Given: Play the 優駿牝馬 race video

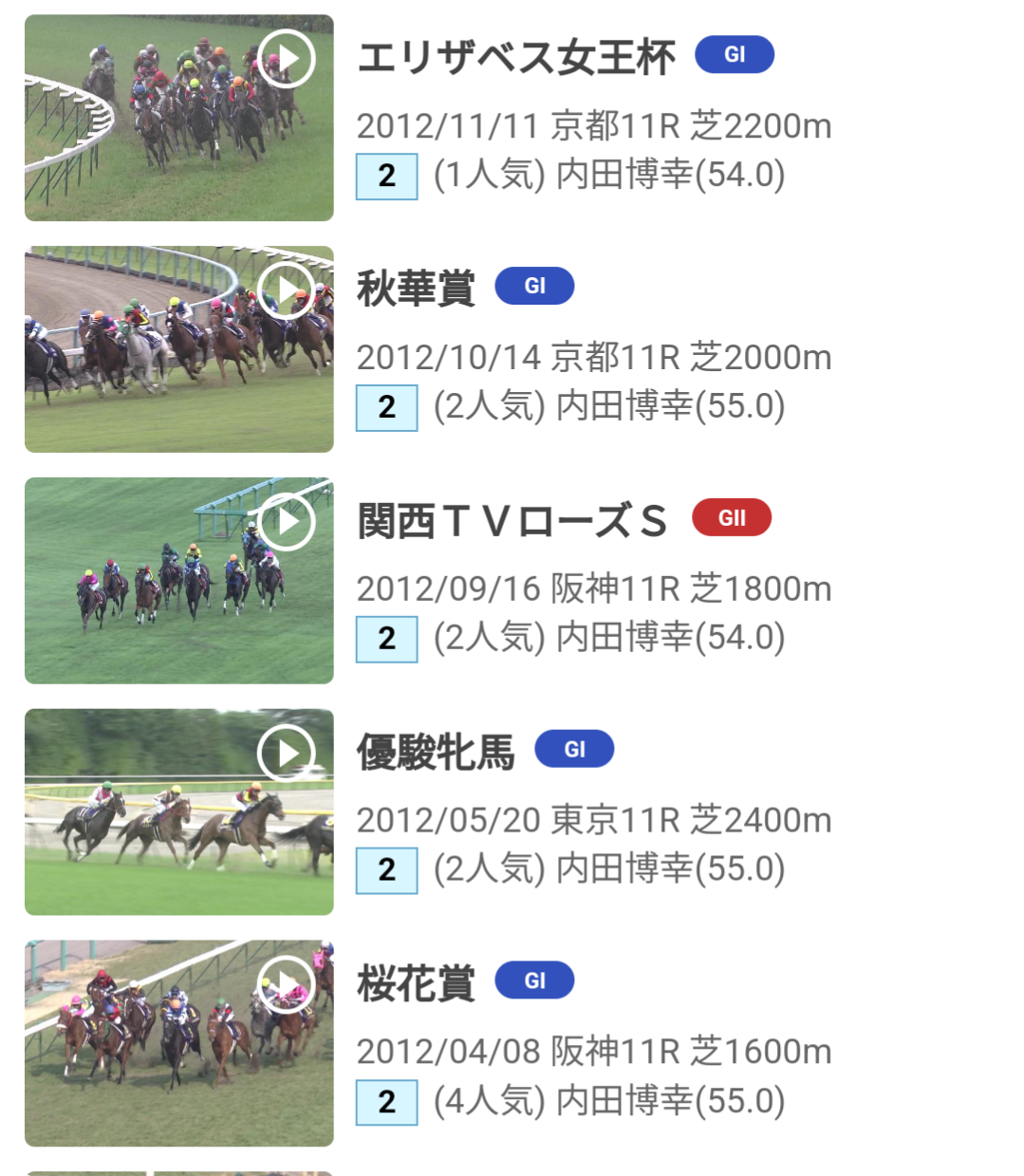Looking at the screenshot, I should coord(286,753).
